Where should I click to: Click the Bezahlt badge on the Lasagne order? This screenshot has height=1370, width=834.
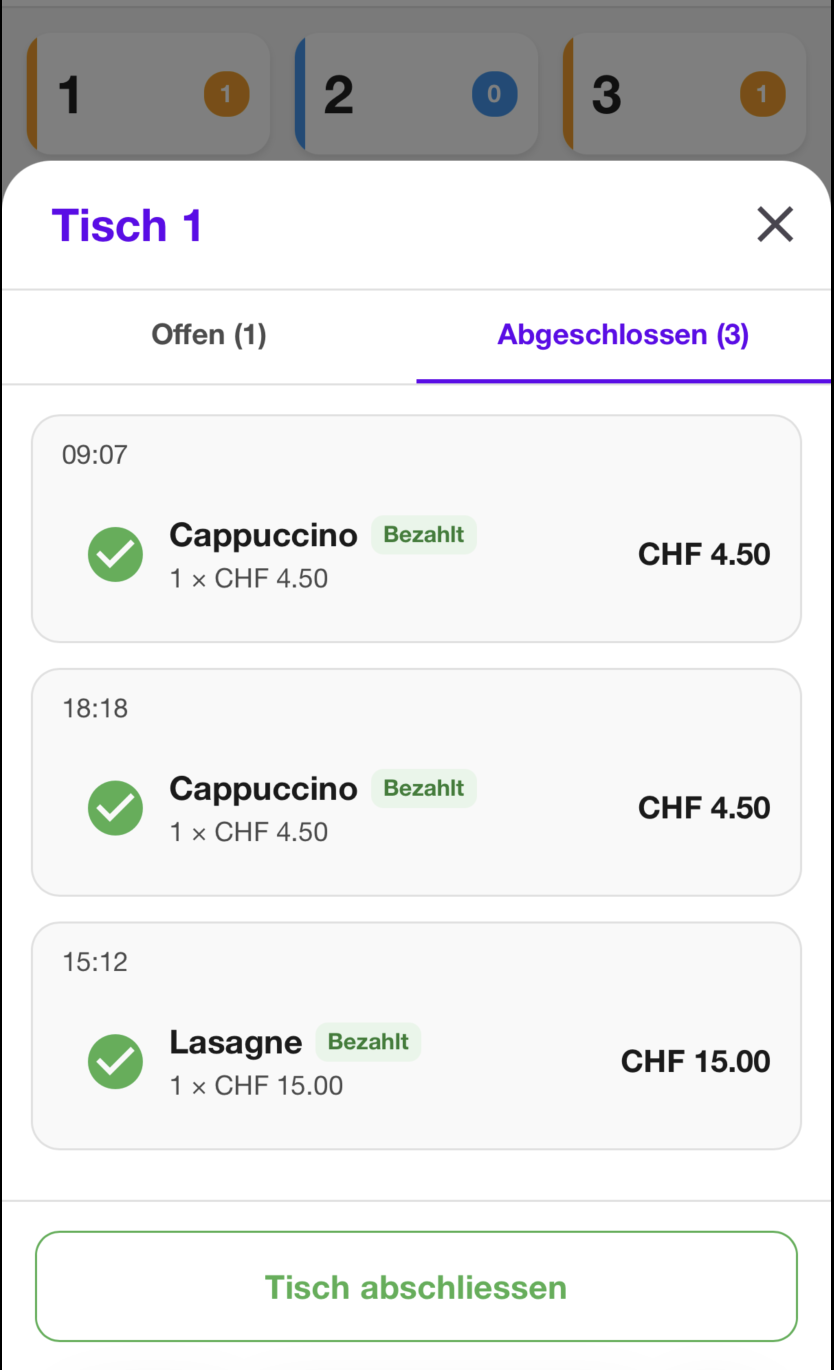368,1041
